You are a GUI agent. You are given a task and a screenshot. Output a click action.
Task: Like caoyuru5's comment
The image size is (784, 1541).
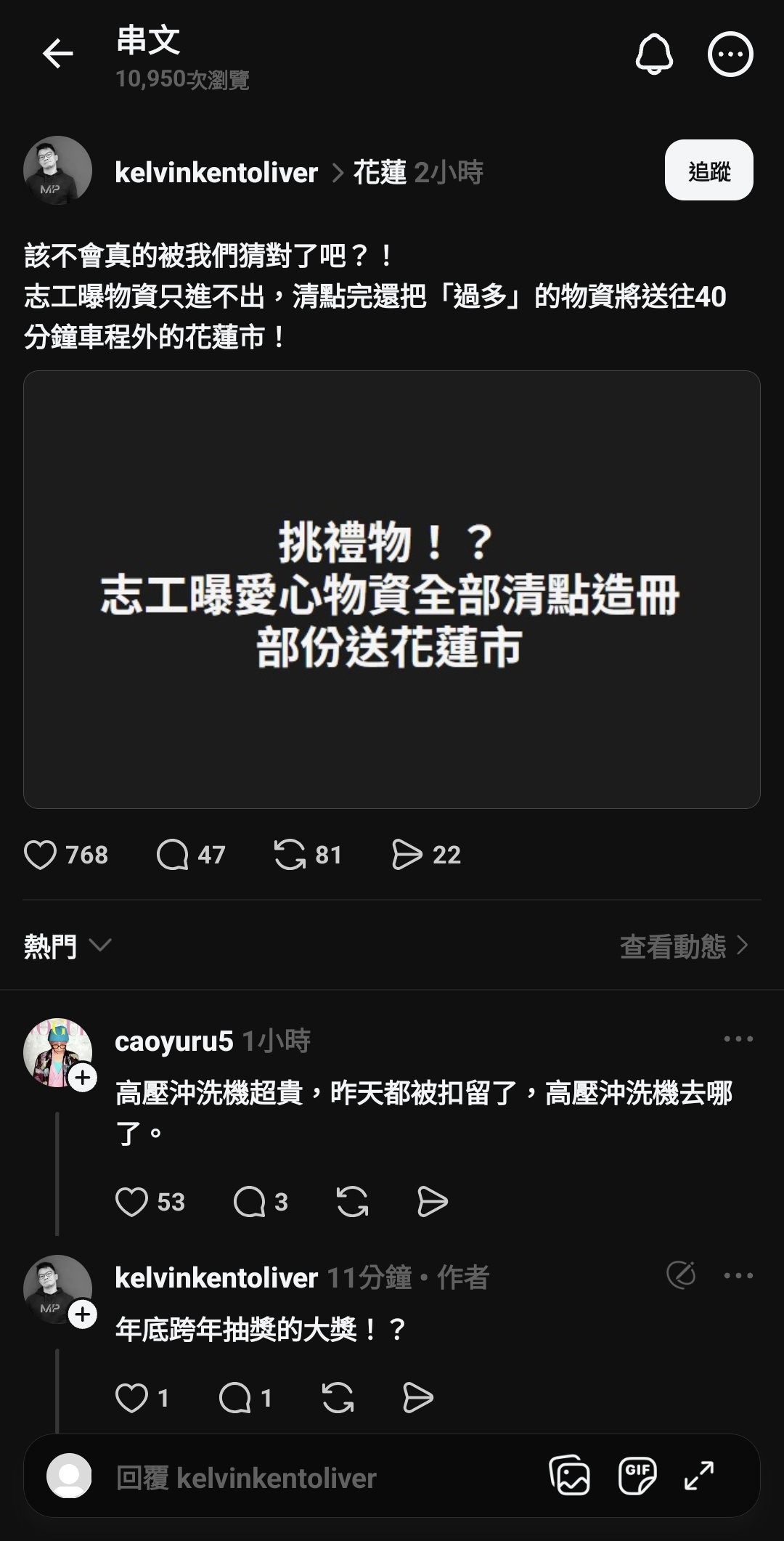[x=132, y=1202]
